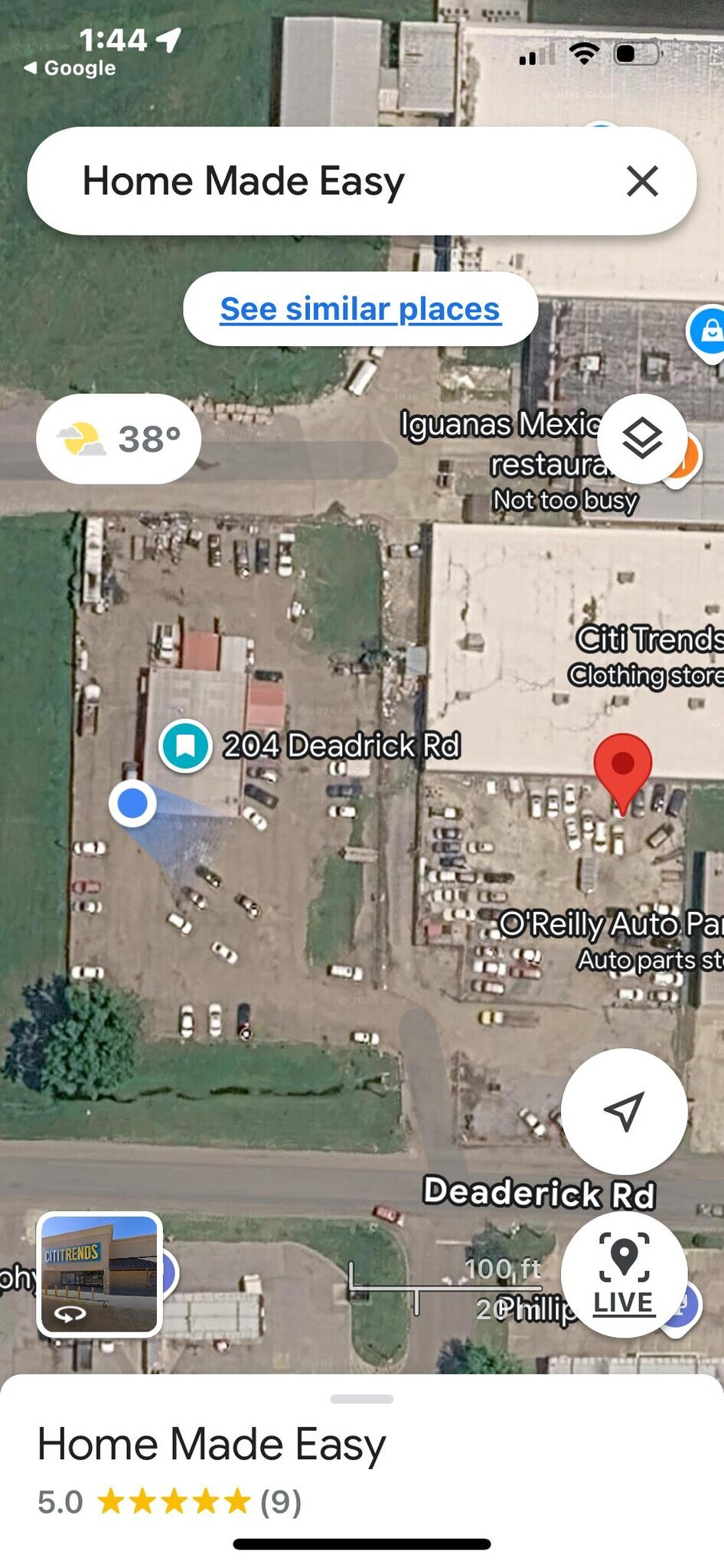
Task: Open the 38° weather chip
Action: [x=119, y=439]
